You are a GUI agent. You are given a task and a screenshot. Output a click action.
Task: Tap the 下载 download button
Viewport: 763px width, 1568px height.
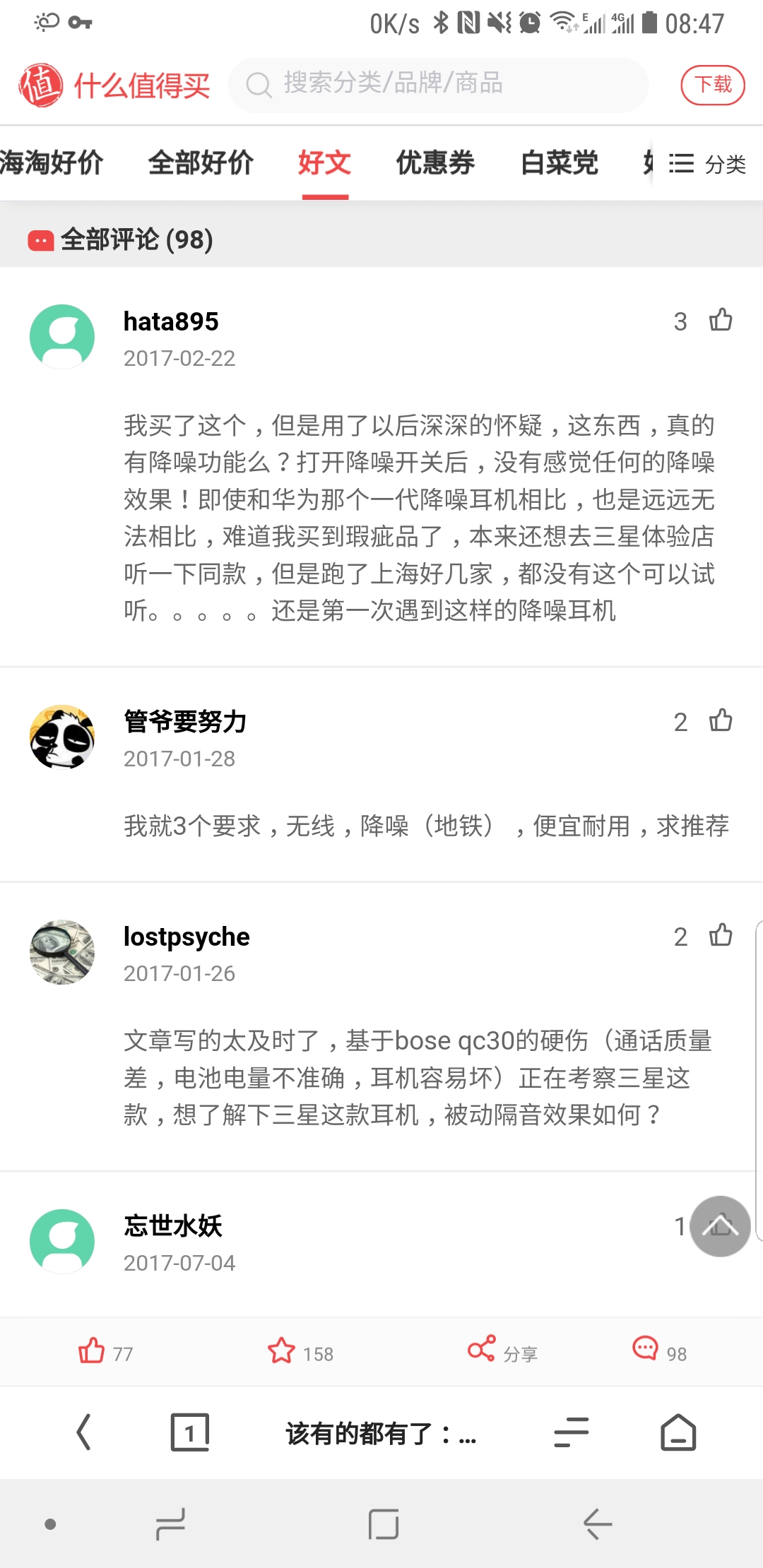pyautogui.click(x=712, y=85)
